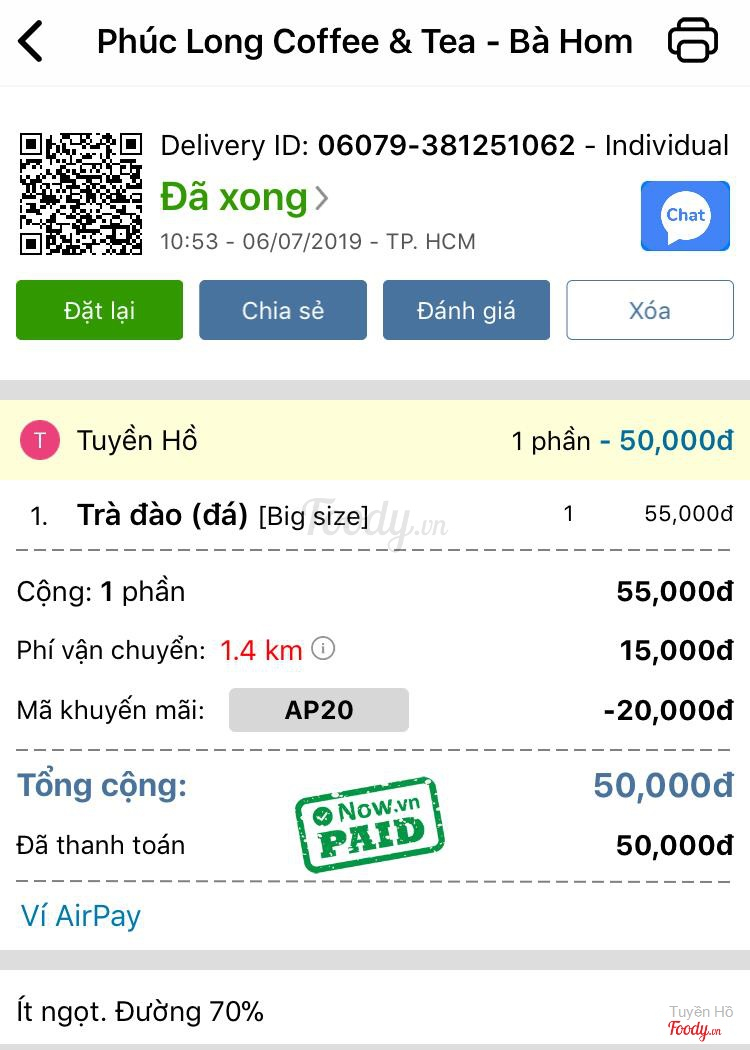Delete the order with Xóa
The width and height of the screenshot is (750, 1050).
click(650, 310)
